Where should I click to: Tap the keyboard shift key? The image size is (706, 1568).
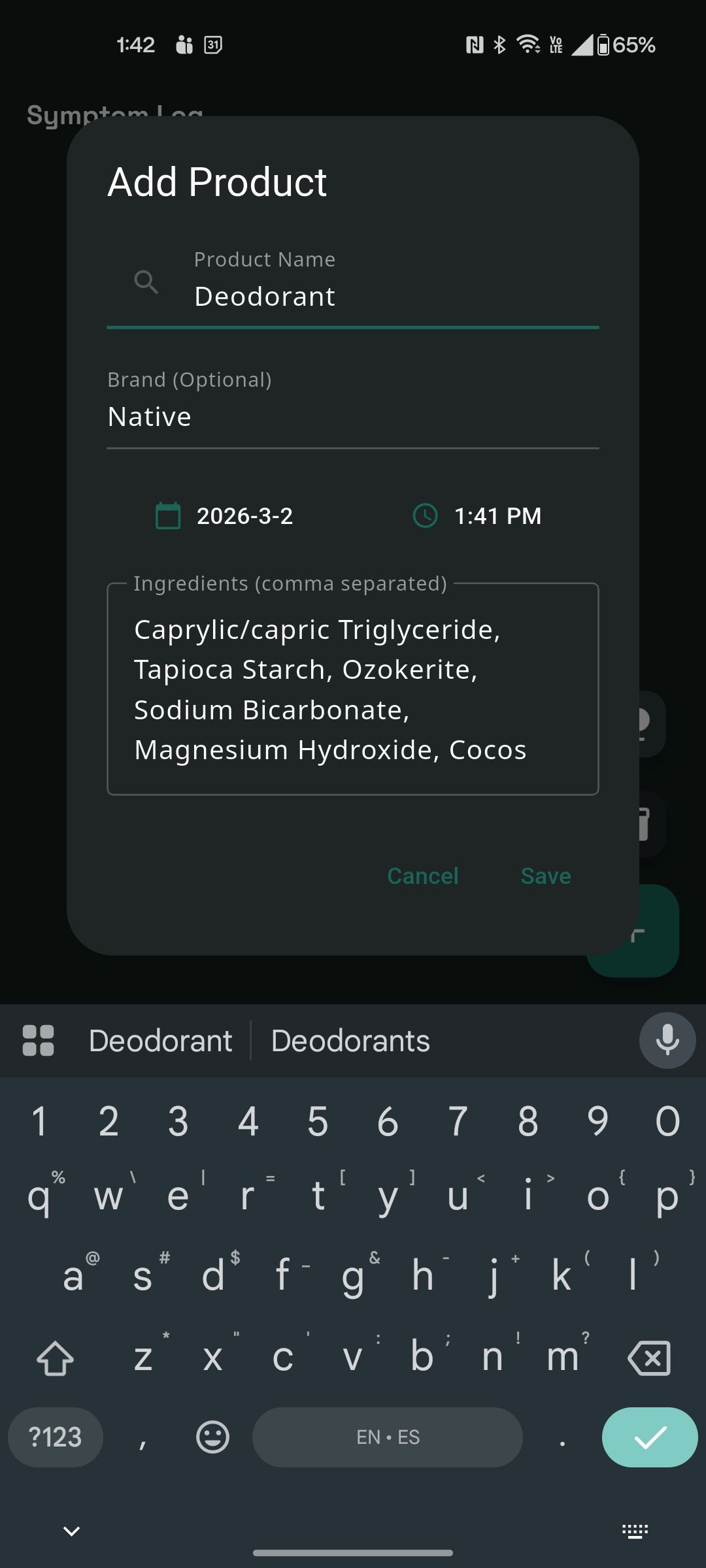(x=56, y=1358)
